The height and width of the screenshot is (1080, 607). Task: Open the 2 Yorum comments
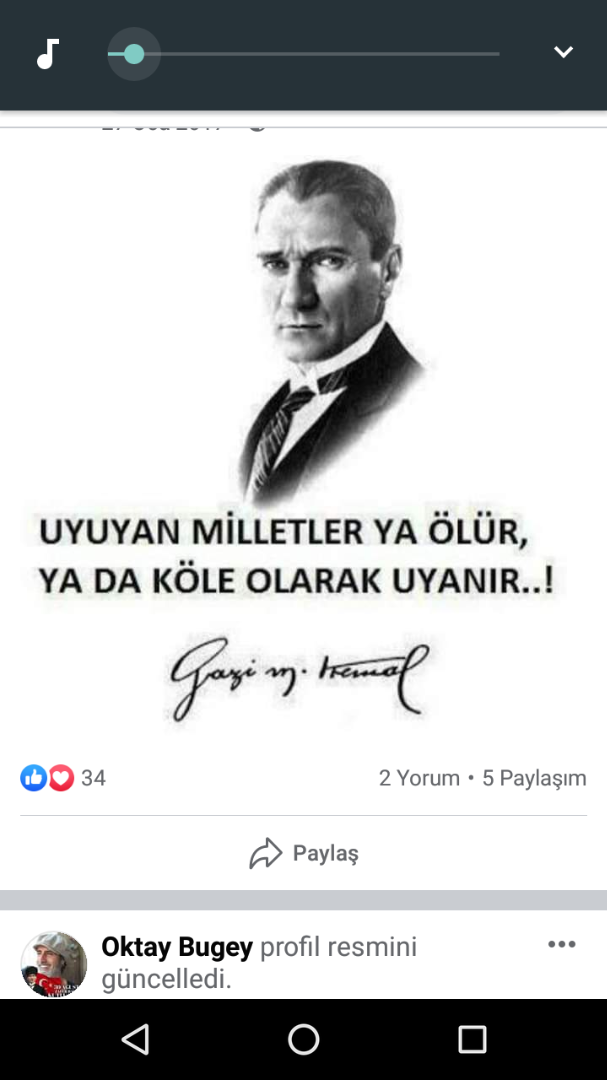[x=419, y=778]
